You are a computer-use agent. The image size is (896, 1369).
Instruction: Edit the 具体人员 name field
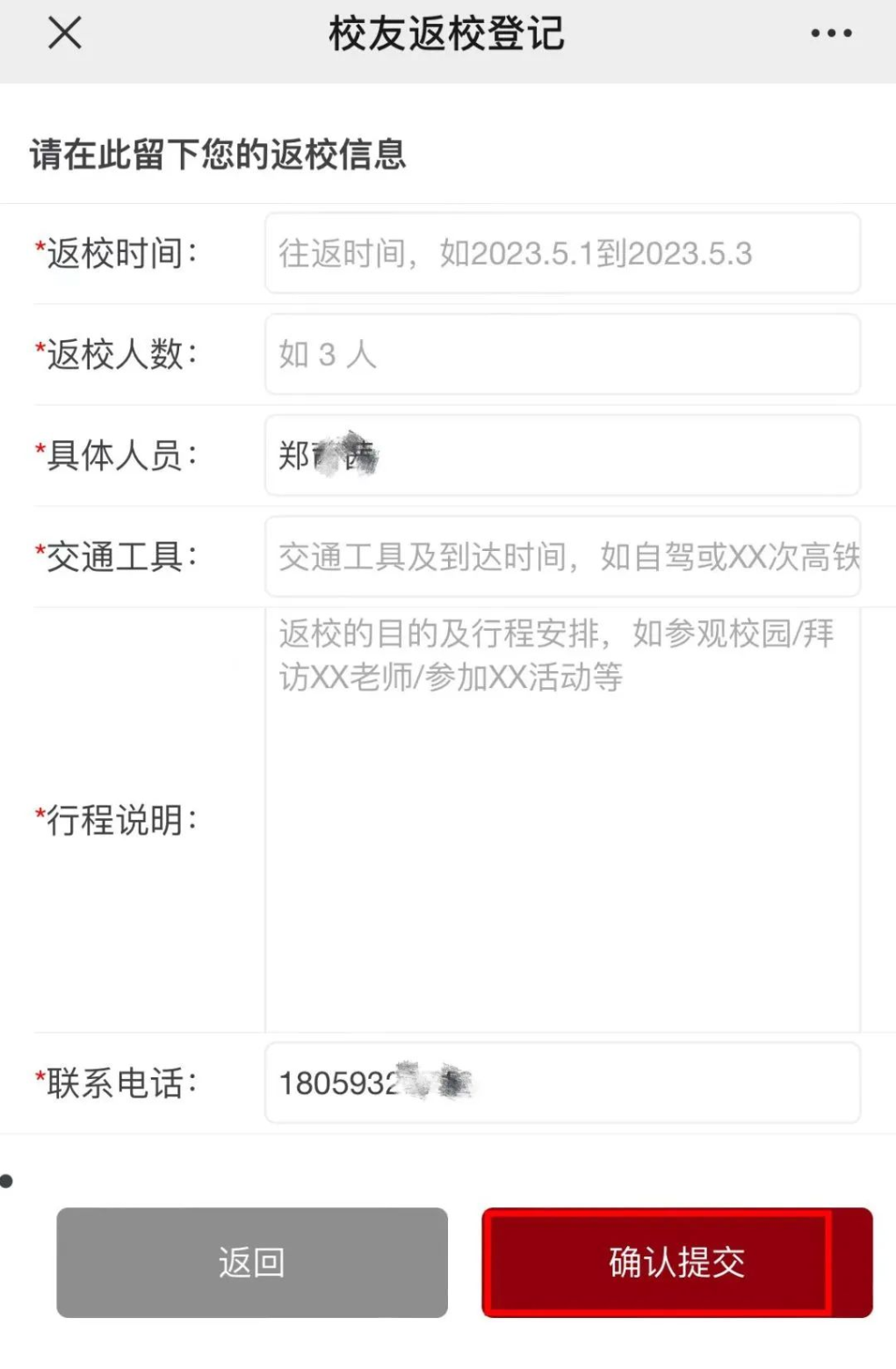pyautogui.click(x=562, y=456)
